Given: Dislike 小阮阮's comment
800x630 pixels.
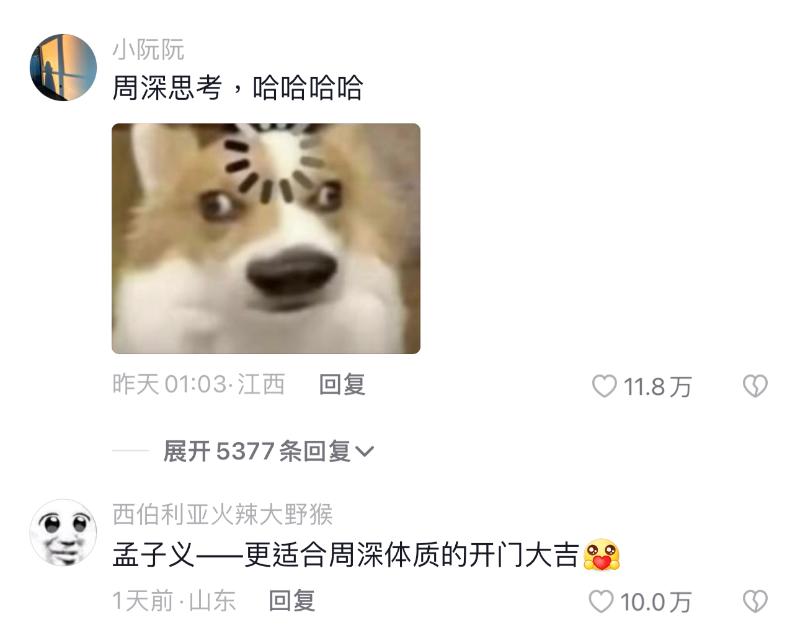Looking at the screenshot, I should click(754, 387).
